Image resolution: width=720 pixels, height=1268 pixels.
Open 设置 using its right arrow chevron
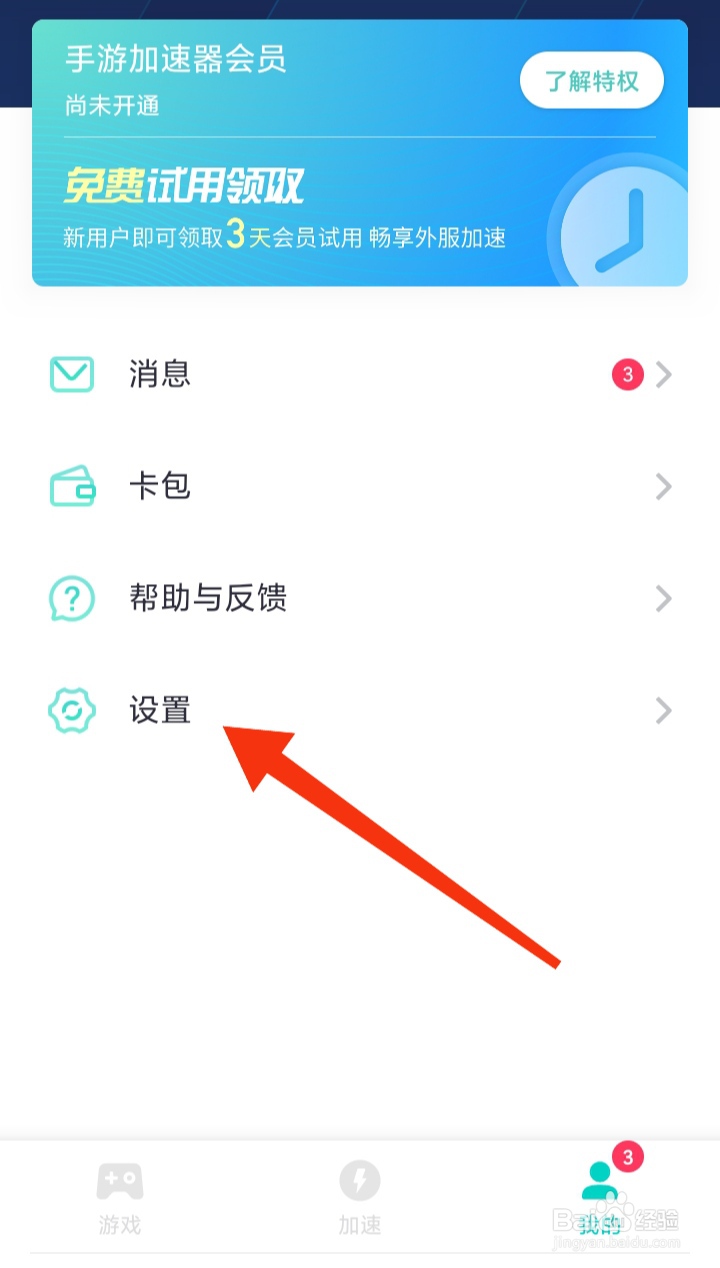[663, 710]
